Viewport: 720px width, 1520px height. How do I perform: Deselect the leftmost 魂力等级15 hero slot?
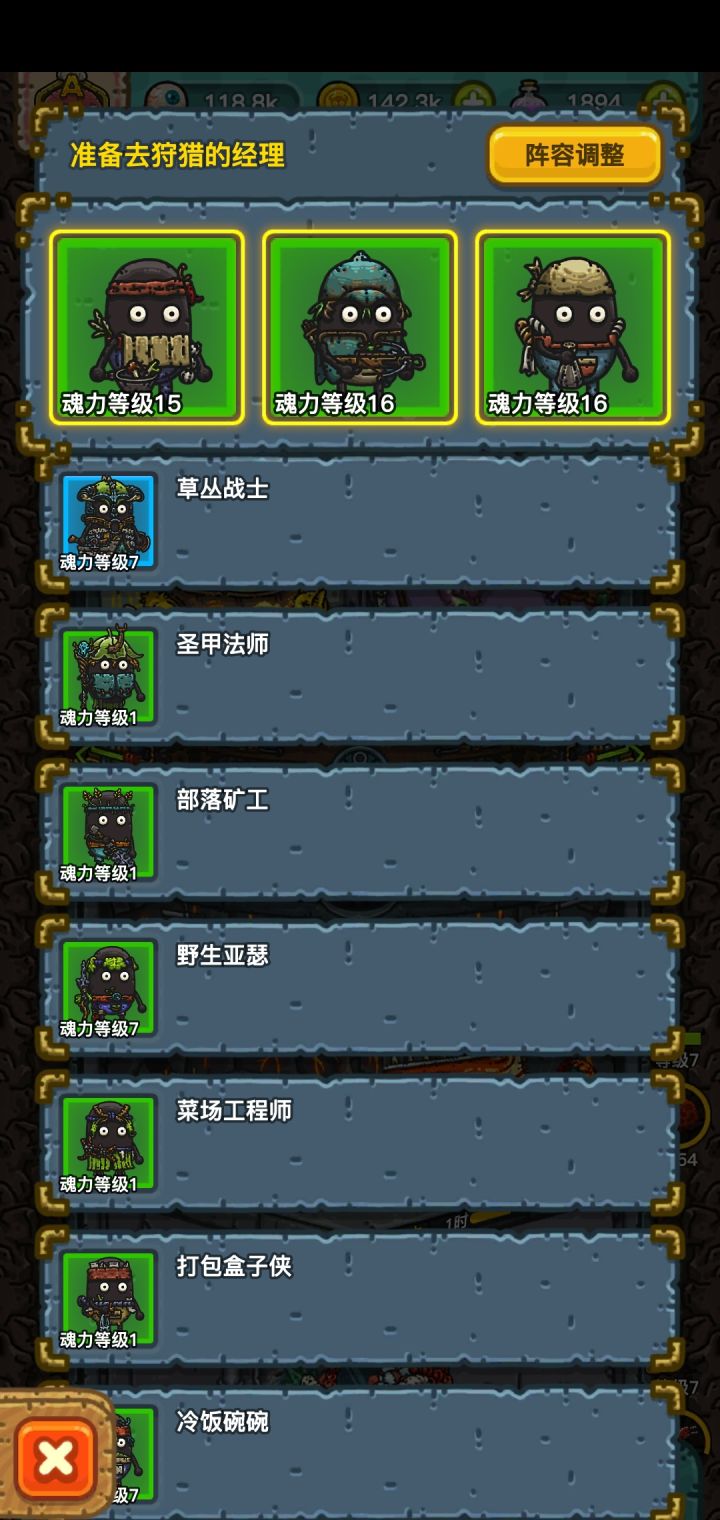pos(147,325)
